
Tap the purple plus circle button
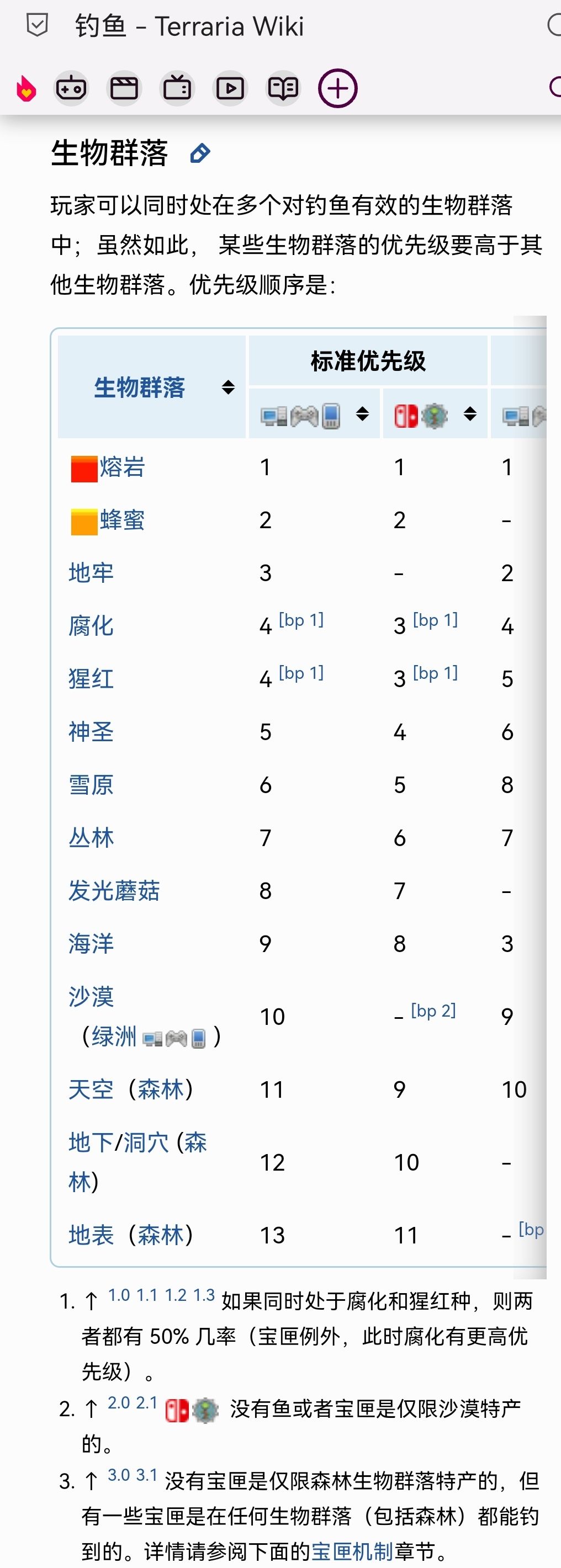click(337, 89)
